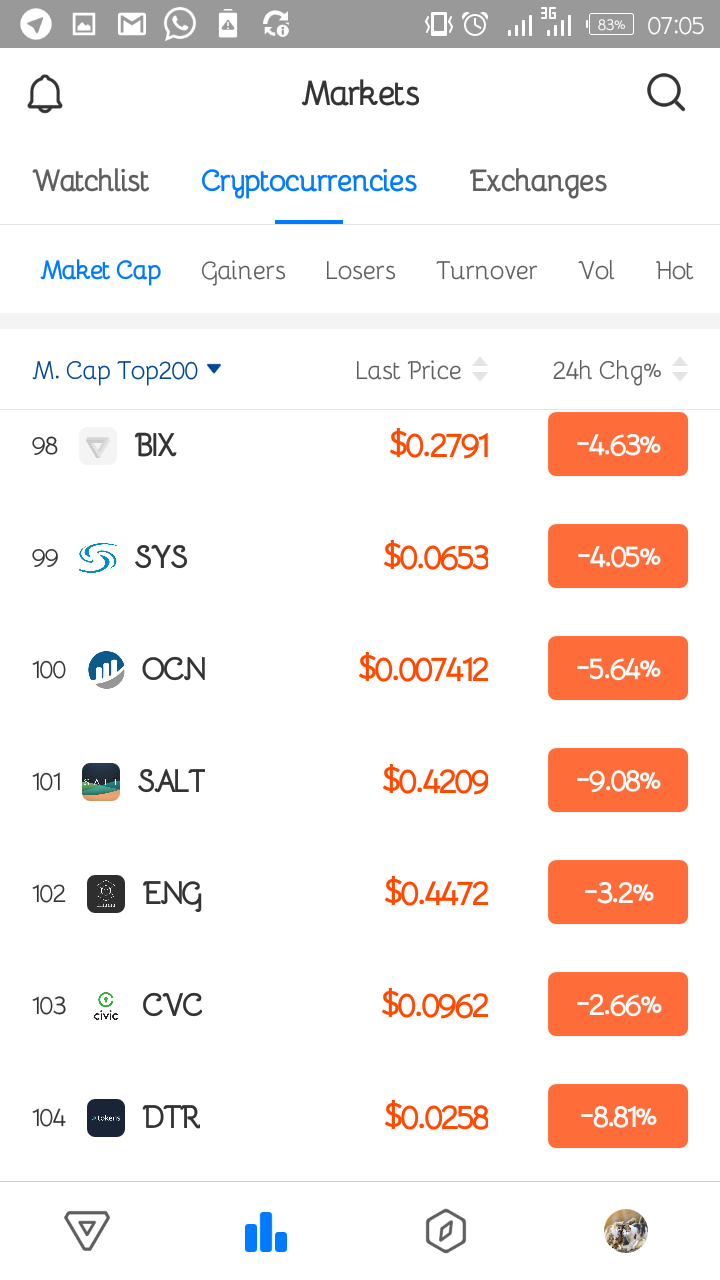Select the Turnover filter
The height and width of the screenshot is (1280, 720).
click(486, 271)
